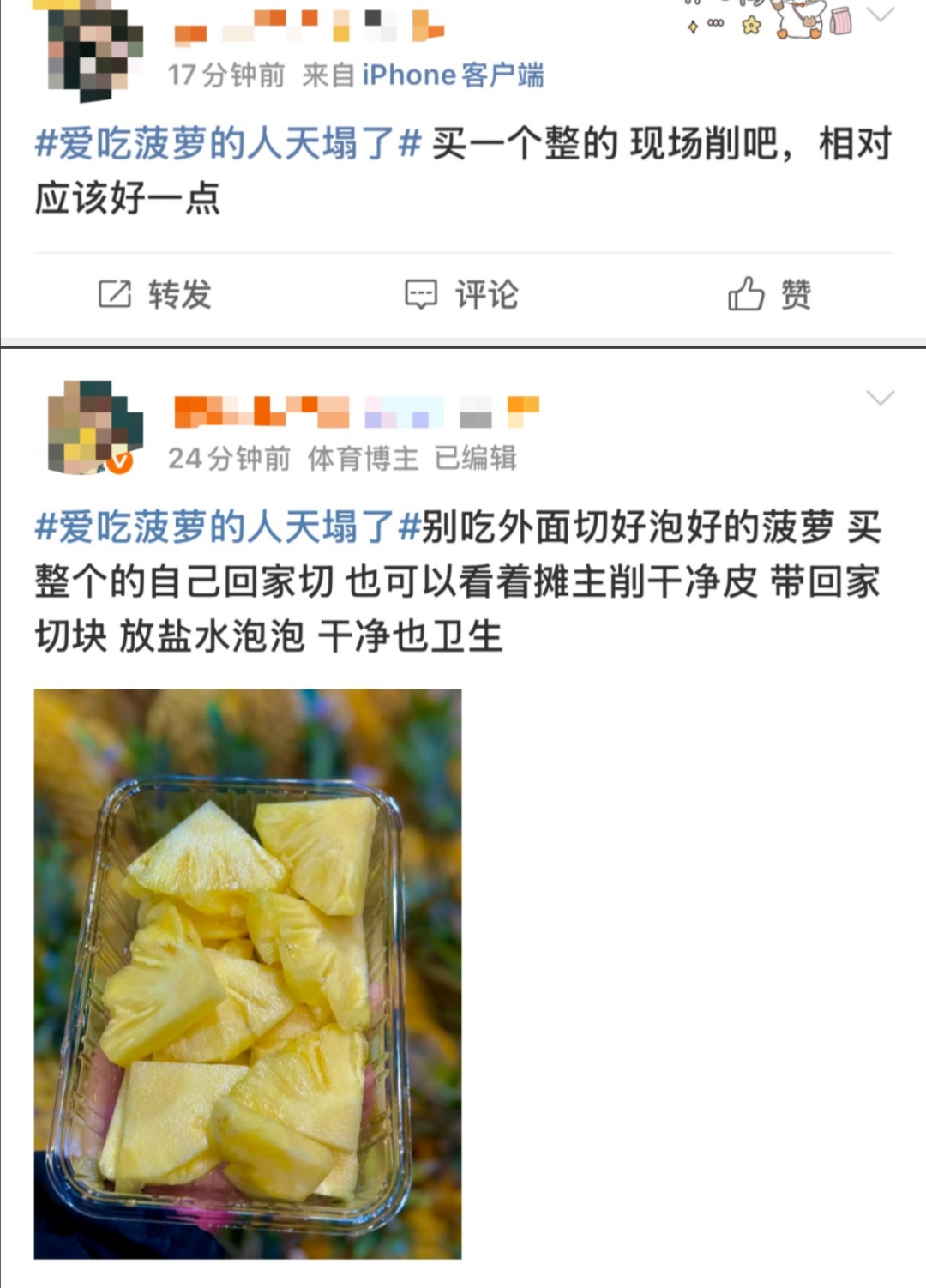
Task: Click the 体育博主 label on the second post
Action: coord(361,459)
